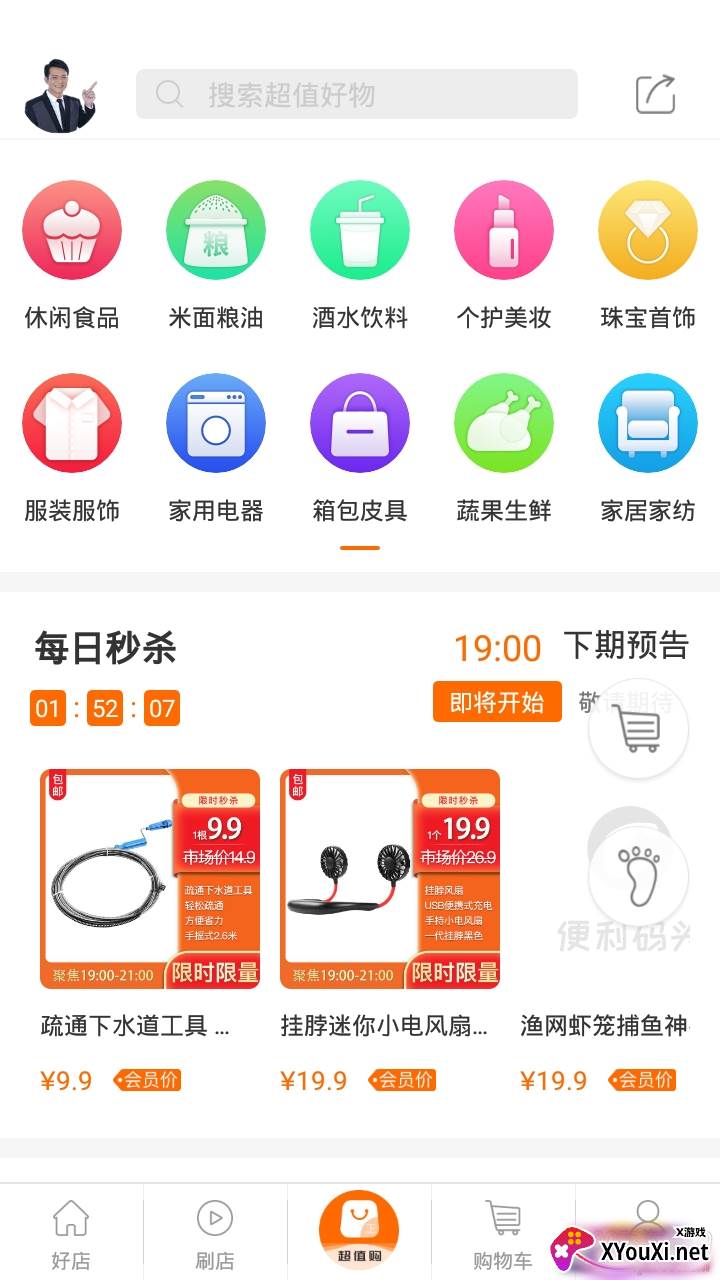Tap the share icon beside the search box

click(656, 95)
